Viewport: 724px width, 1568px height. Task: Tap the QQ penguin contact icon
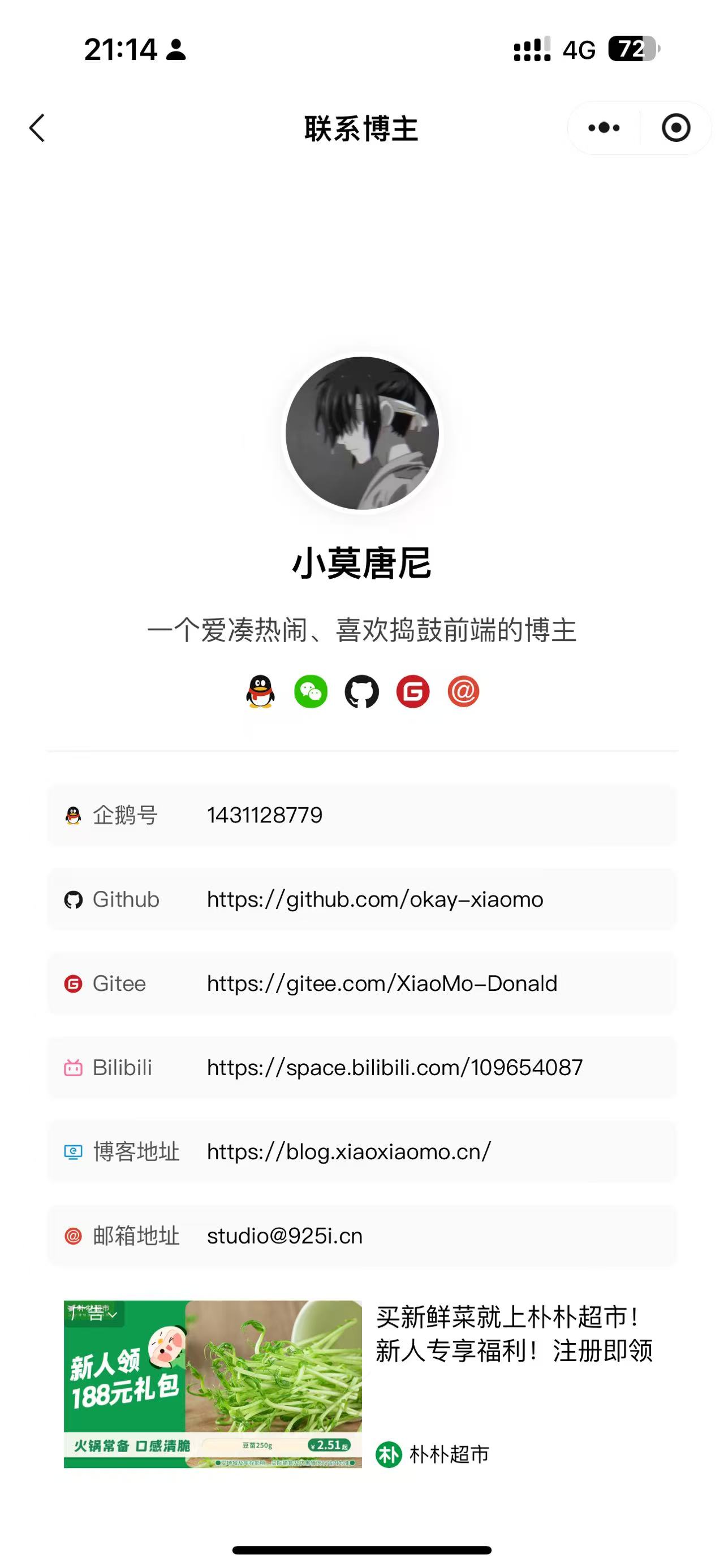point(260,691)
